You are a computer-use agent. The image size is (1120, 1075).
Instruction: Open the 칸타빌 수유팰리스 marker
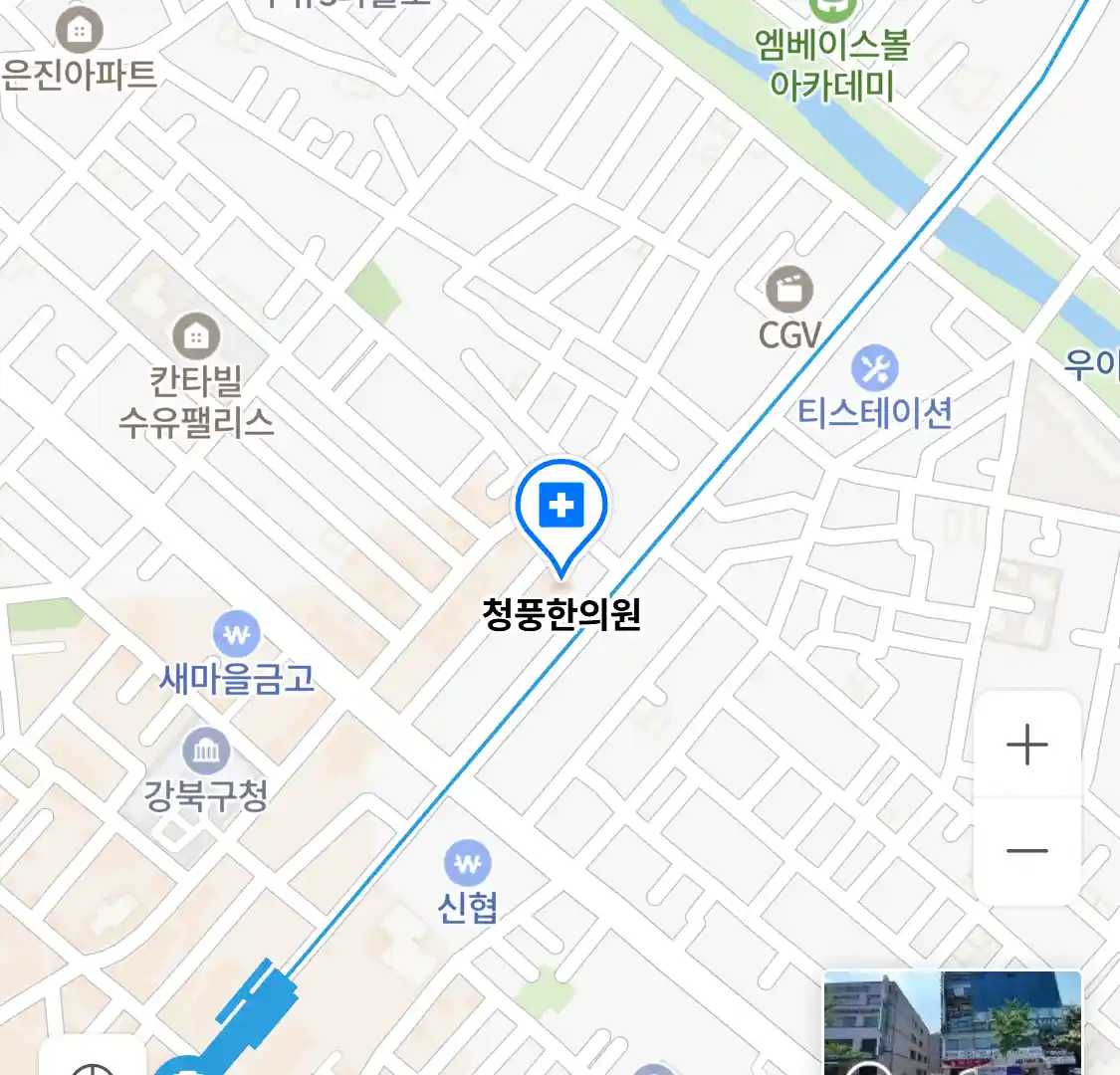coord(196,338)
